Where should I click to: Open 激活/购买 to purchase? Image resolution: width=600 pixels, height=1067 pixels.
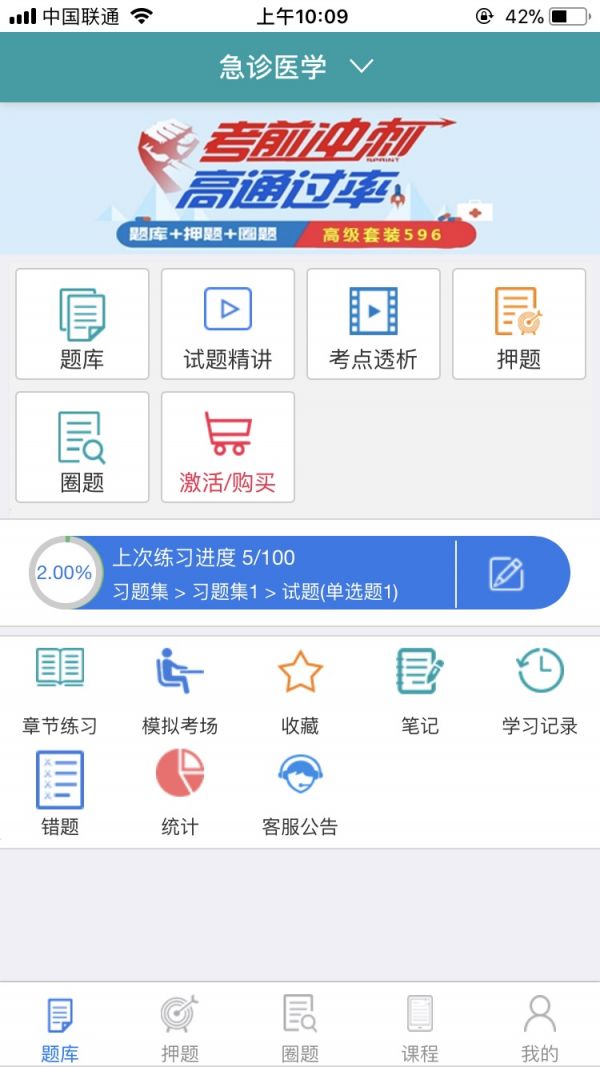click(228, 447)
